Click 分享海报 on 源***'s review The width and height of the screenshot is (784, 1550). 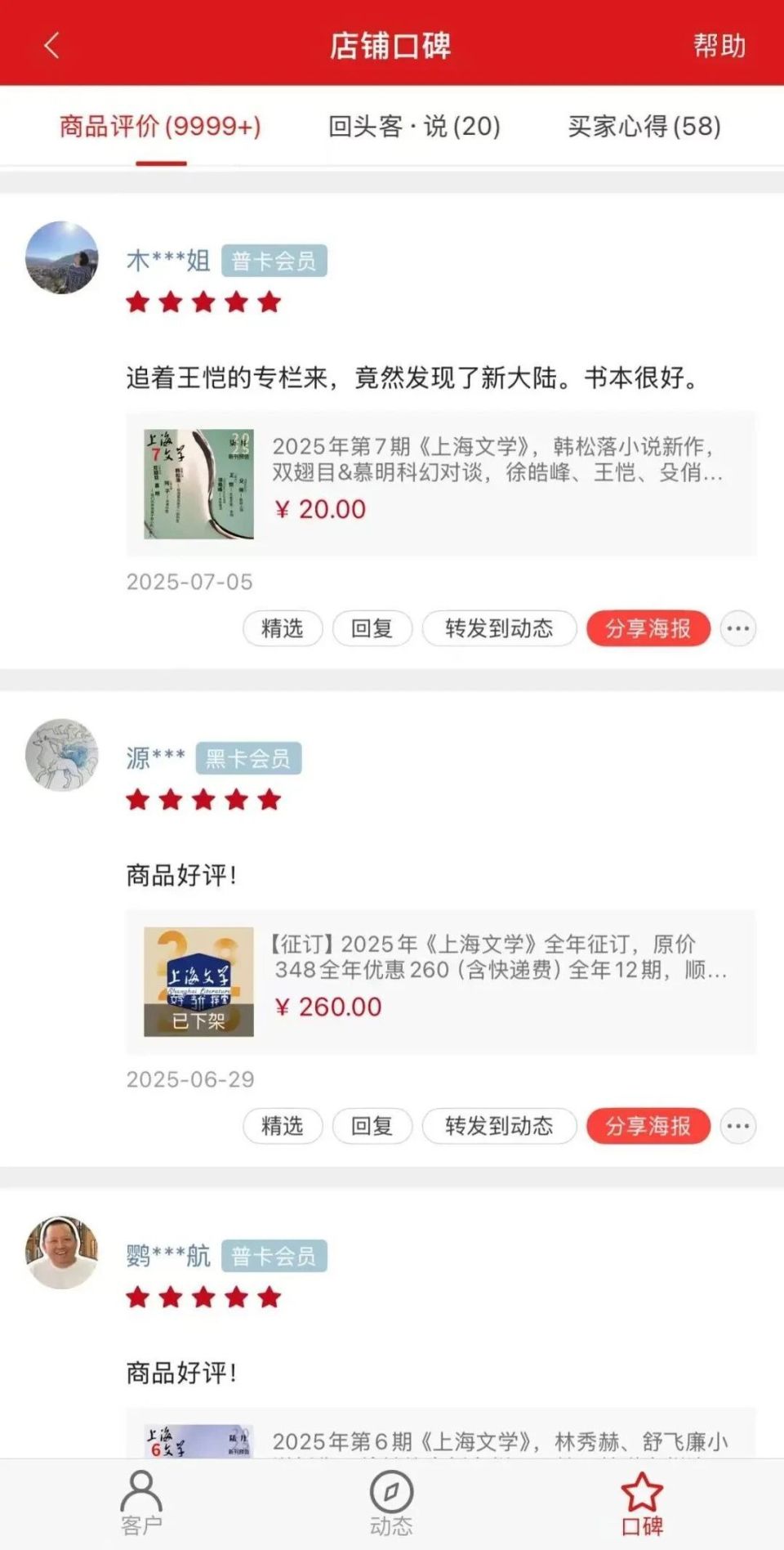pos(648,1125)
